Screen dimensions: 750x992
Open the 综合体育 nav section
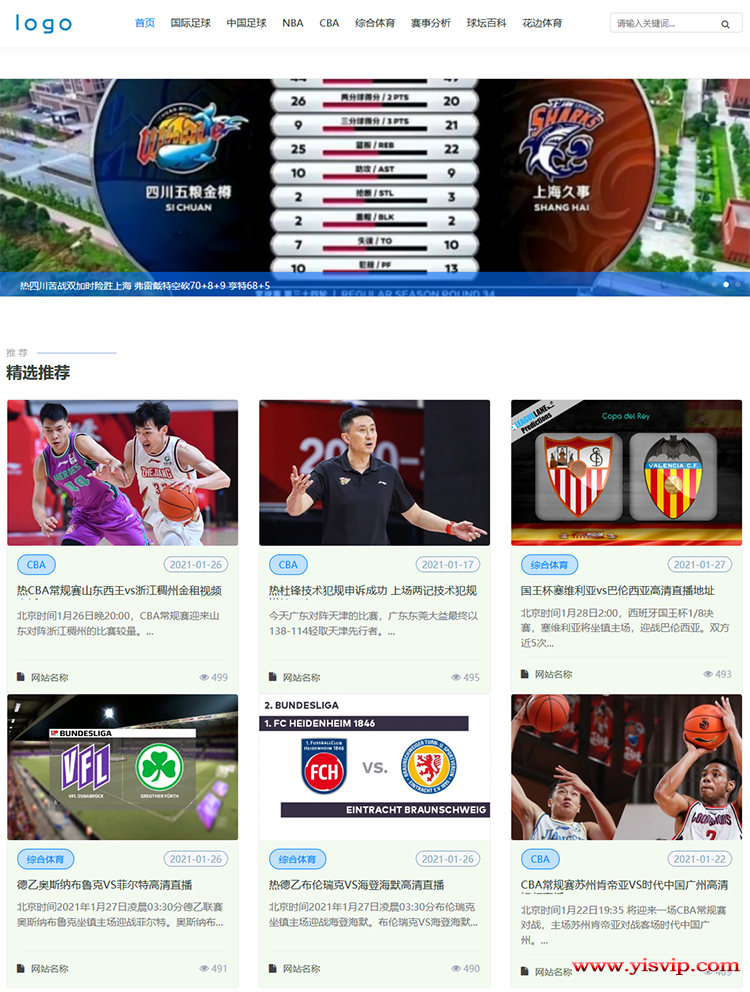375,22
